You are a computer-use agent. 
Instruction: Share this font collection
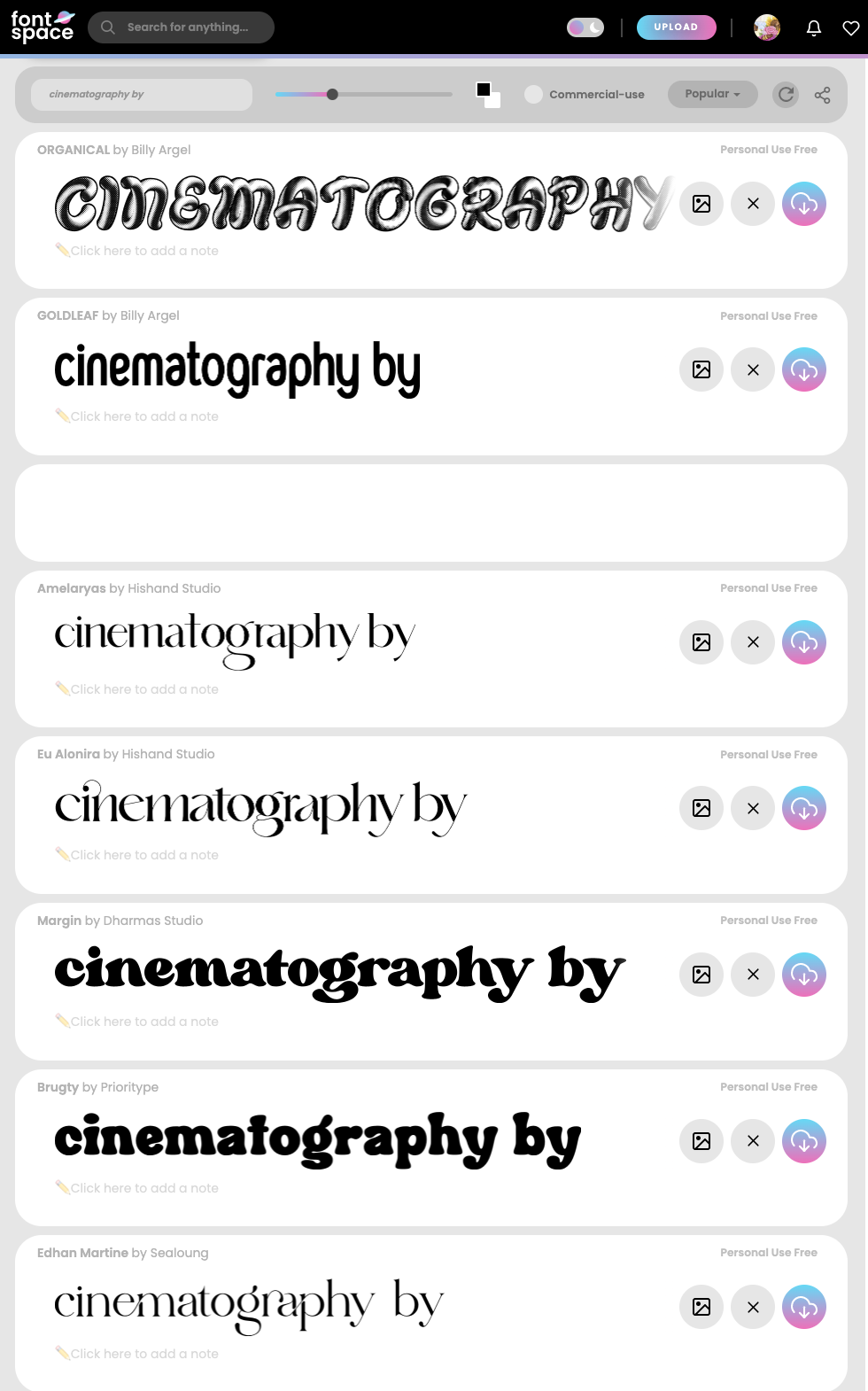(x=822, y=95)
